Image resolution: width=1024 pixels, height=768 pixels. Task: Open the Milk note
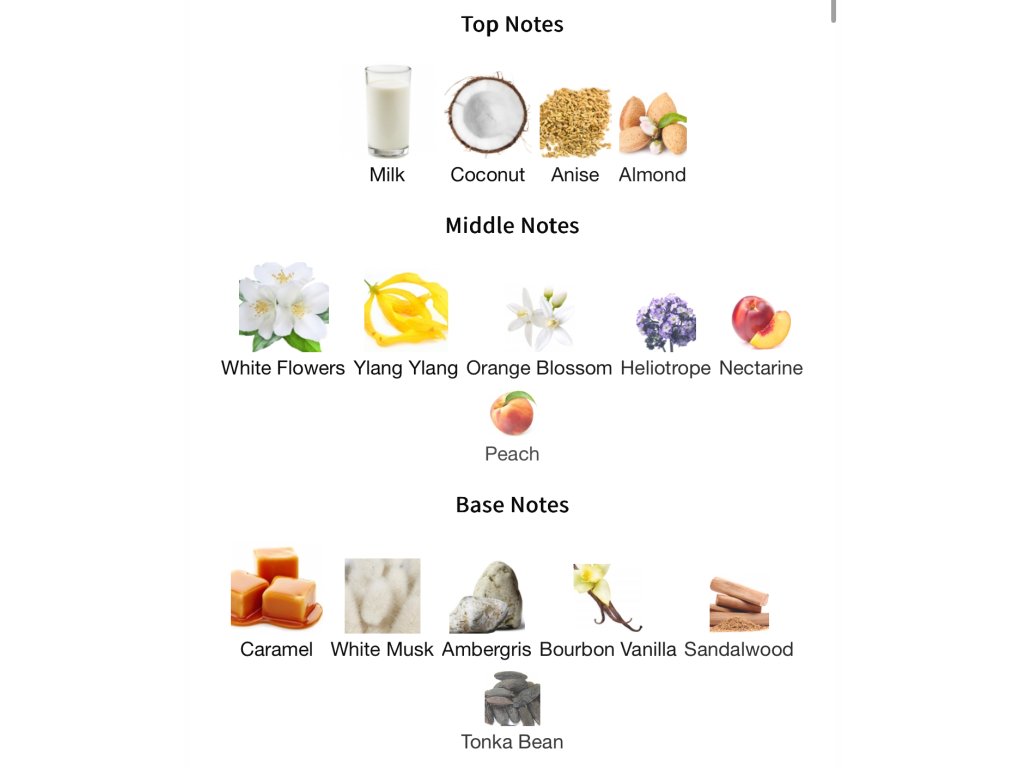click(x=387, y=124)
